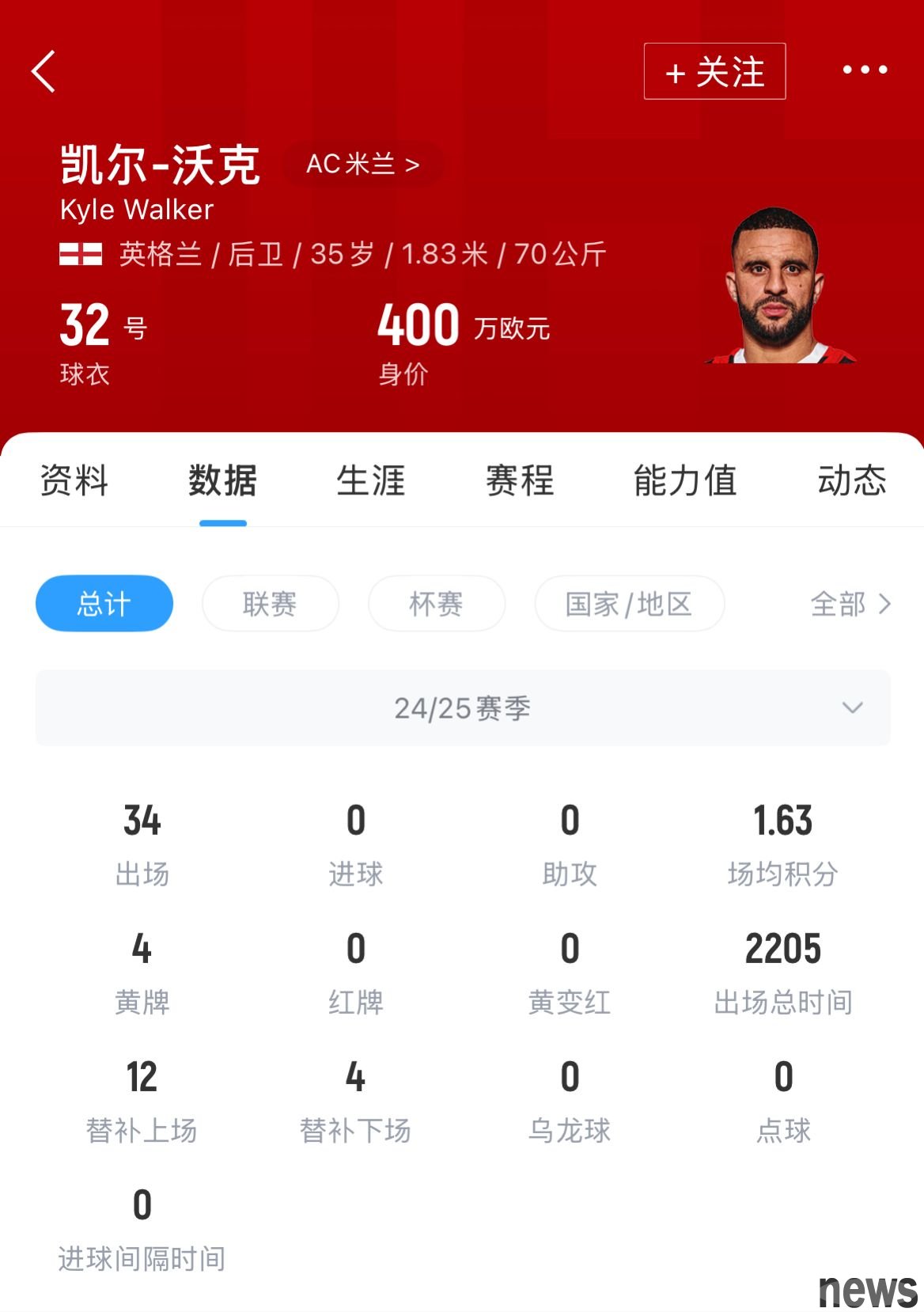Filter stats by 杯赛

[x=436, y=604]
